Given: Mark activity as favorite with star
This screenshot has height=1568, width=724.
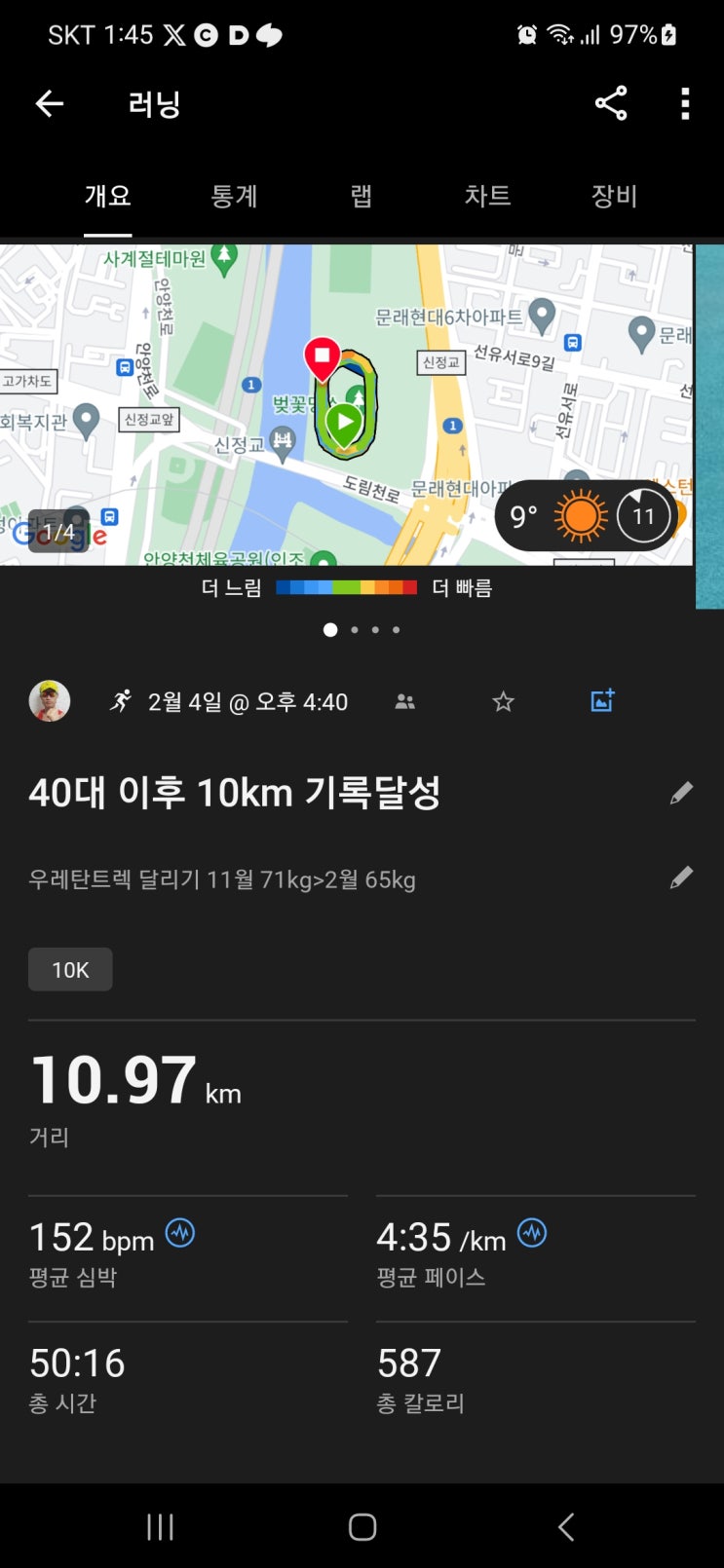Looking at the screenshot, I should click(503, 701).
